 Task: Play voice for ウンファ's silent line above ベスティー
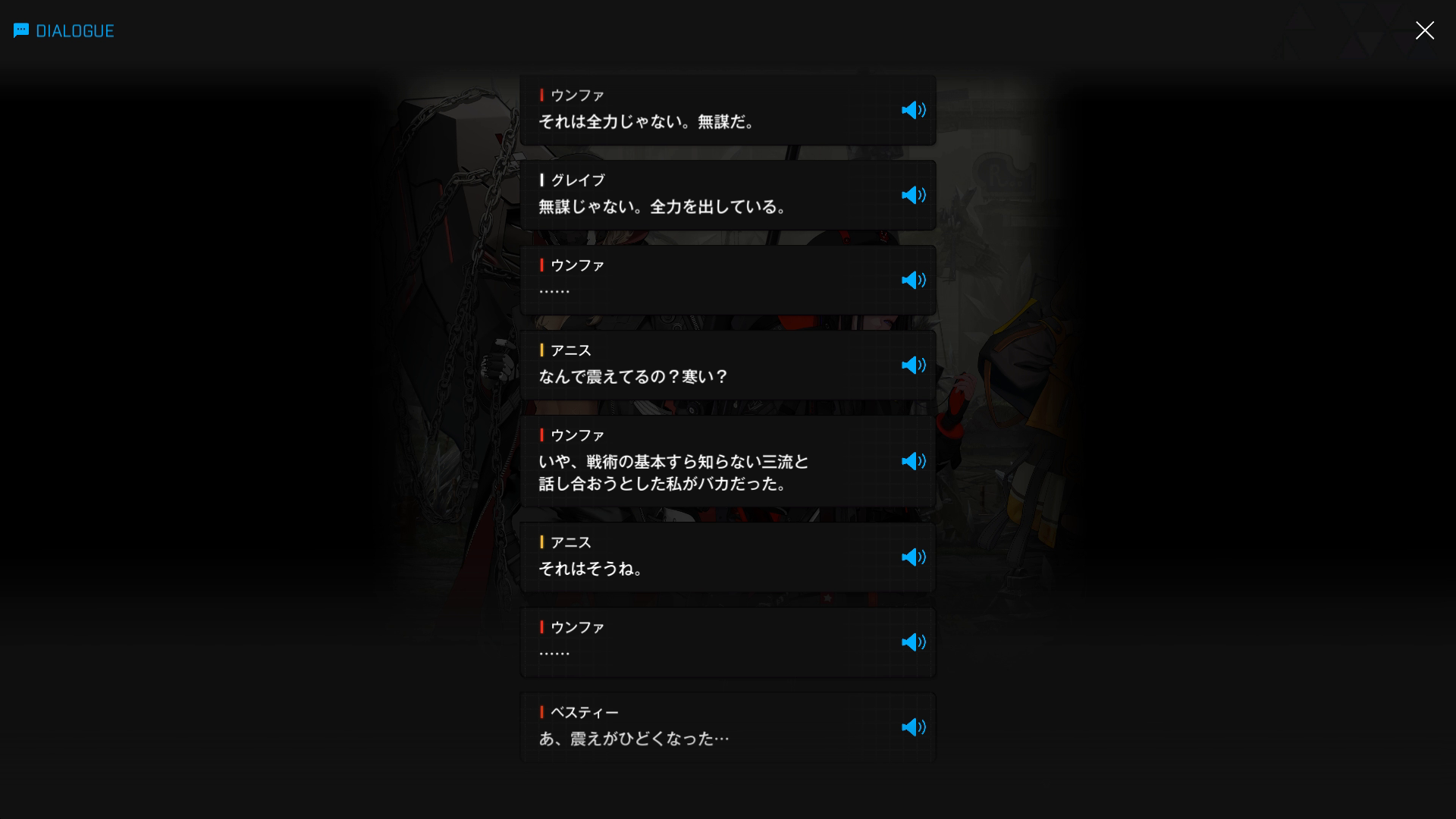[913, 642]
